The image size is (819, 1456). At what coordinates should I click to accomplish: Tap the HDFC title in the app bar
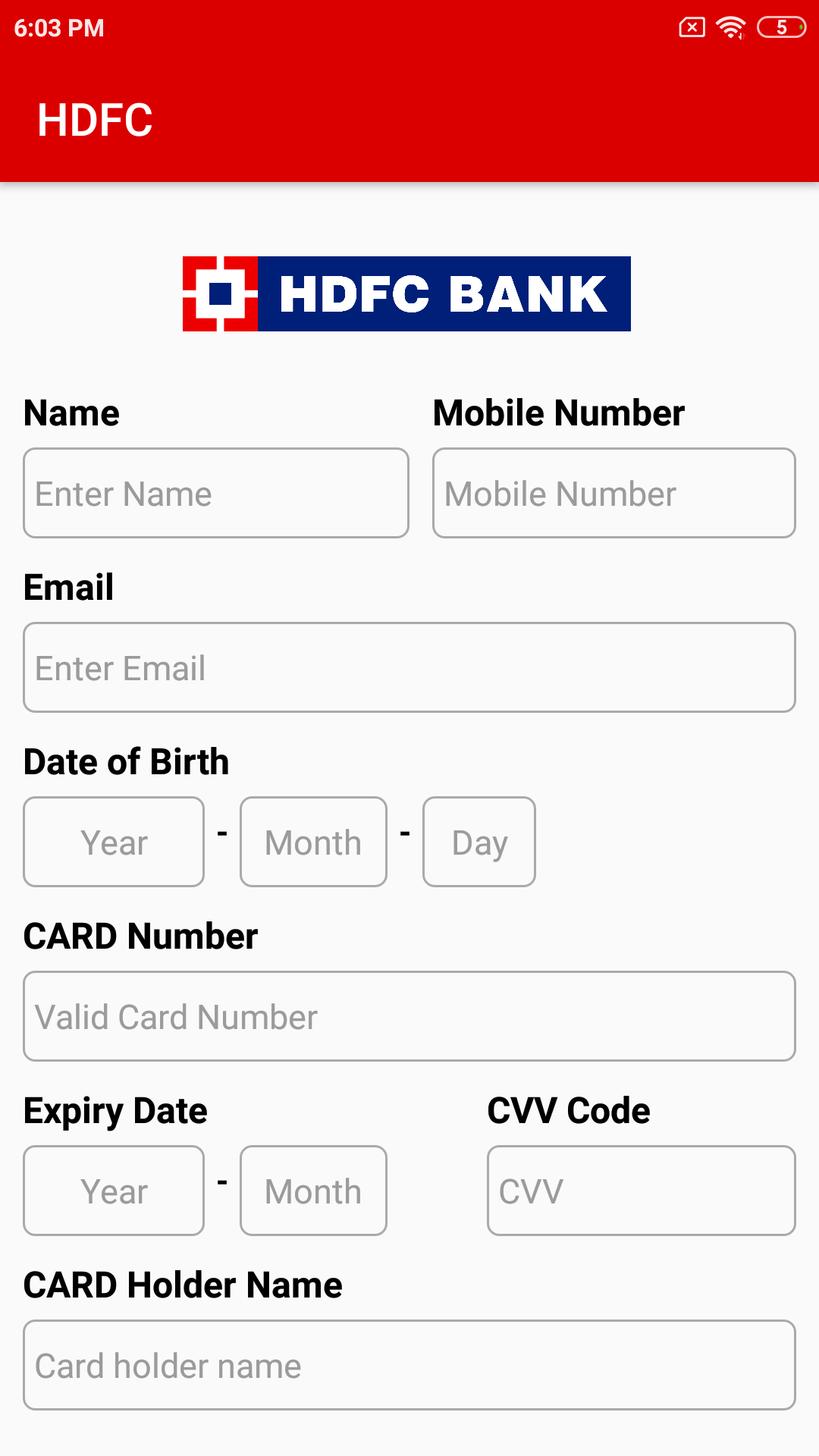tap(95, 118)
